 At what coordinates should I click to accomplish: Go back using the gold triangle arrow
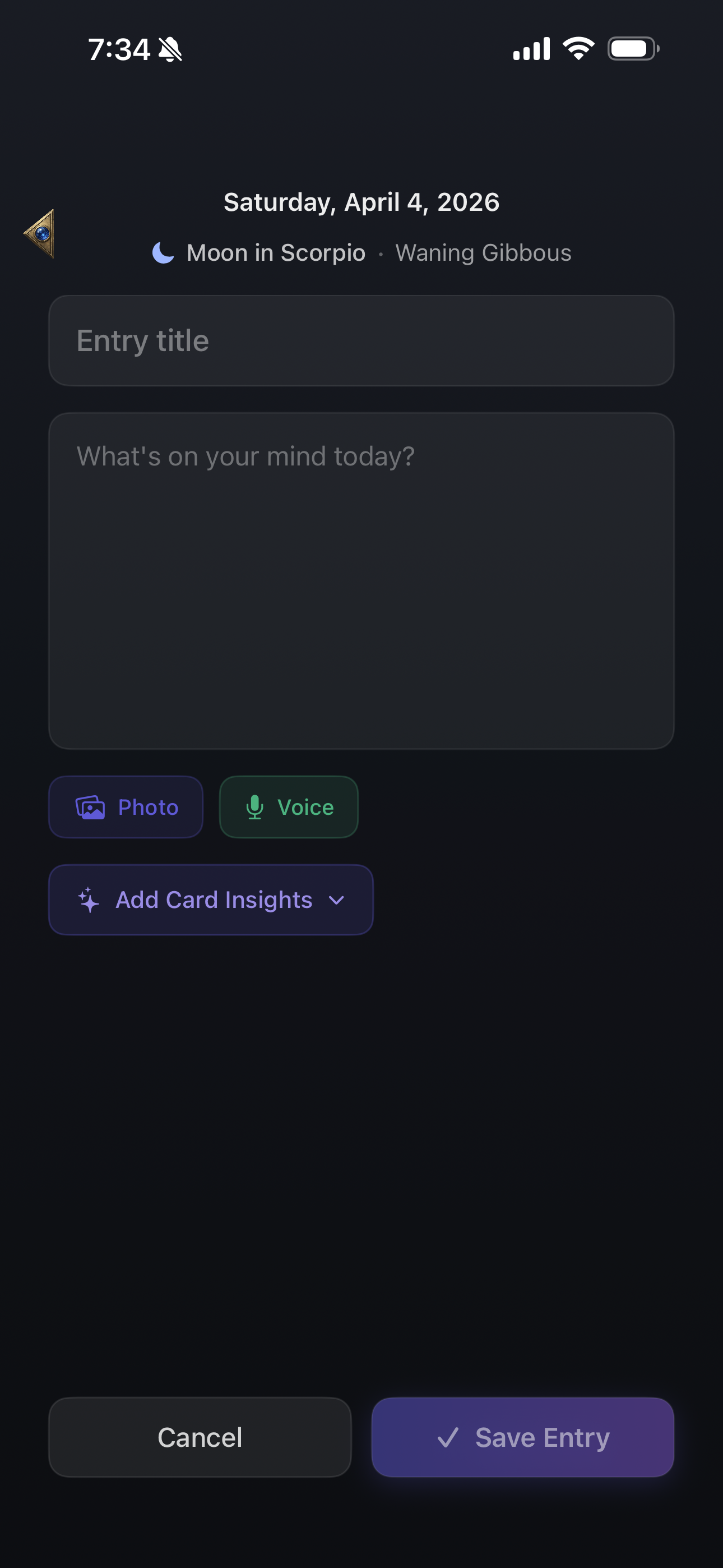pyautogui.click(x=40, y=234)
